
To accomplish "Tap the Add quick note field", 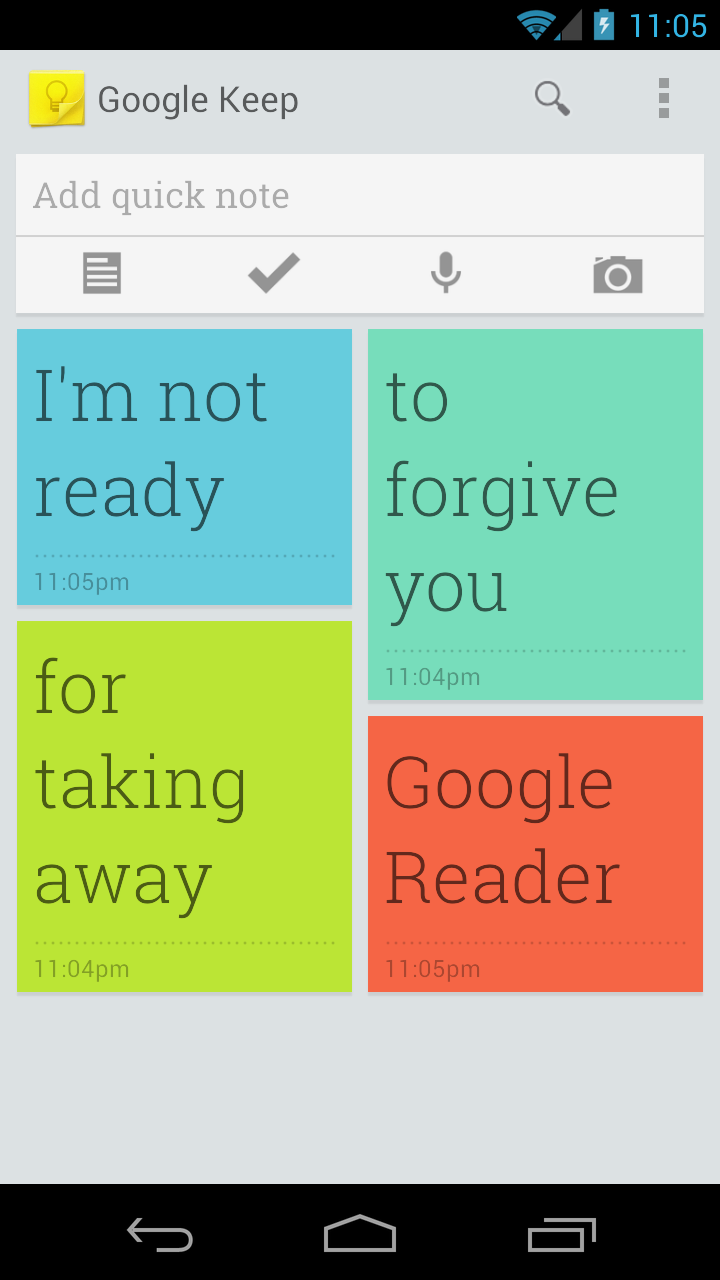I will click(x=360, y=195).
